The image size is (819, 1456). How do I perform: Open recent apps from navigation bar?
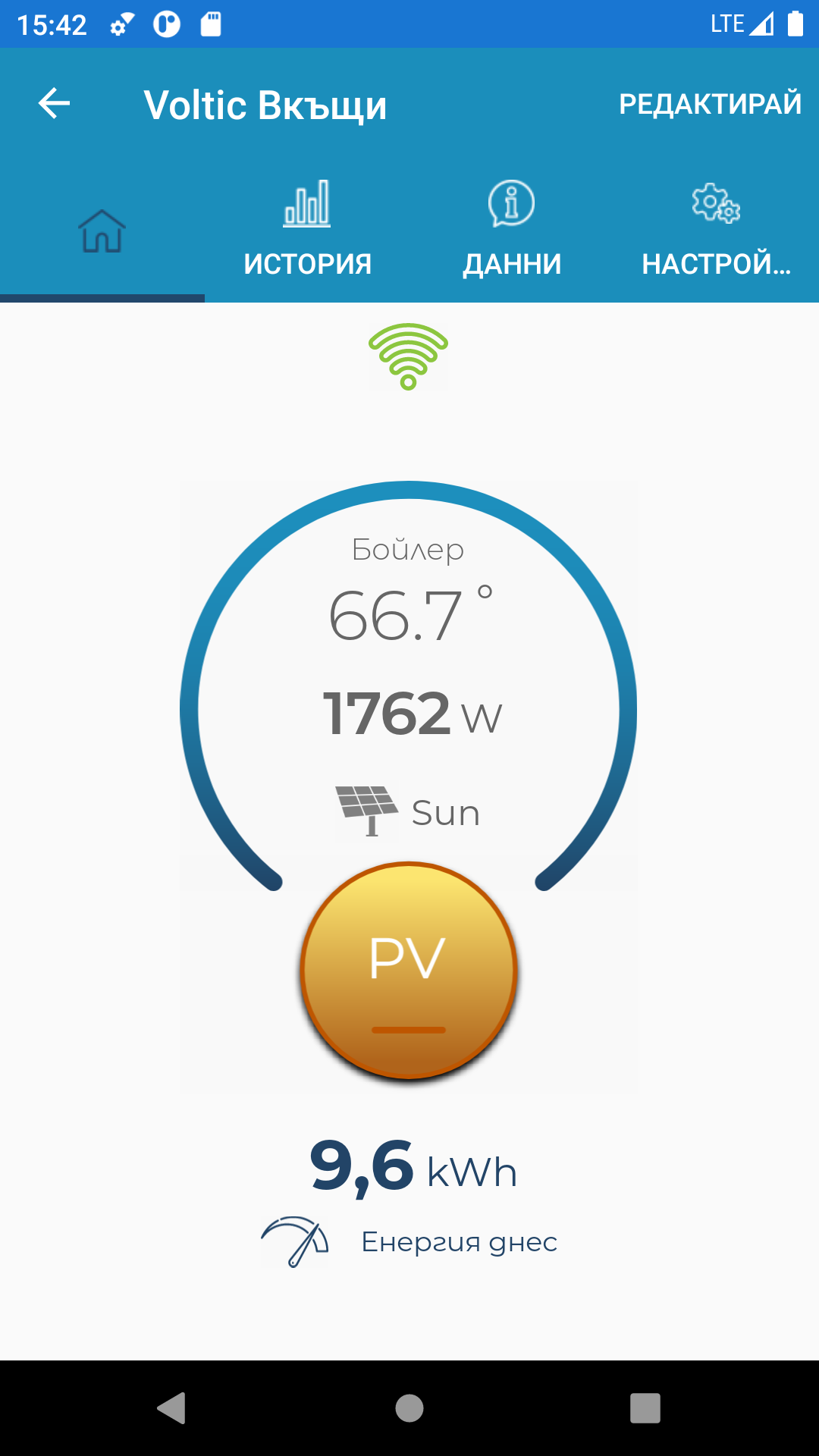click(645, 1408)
